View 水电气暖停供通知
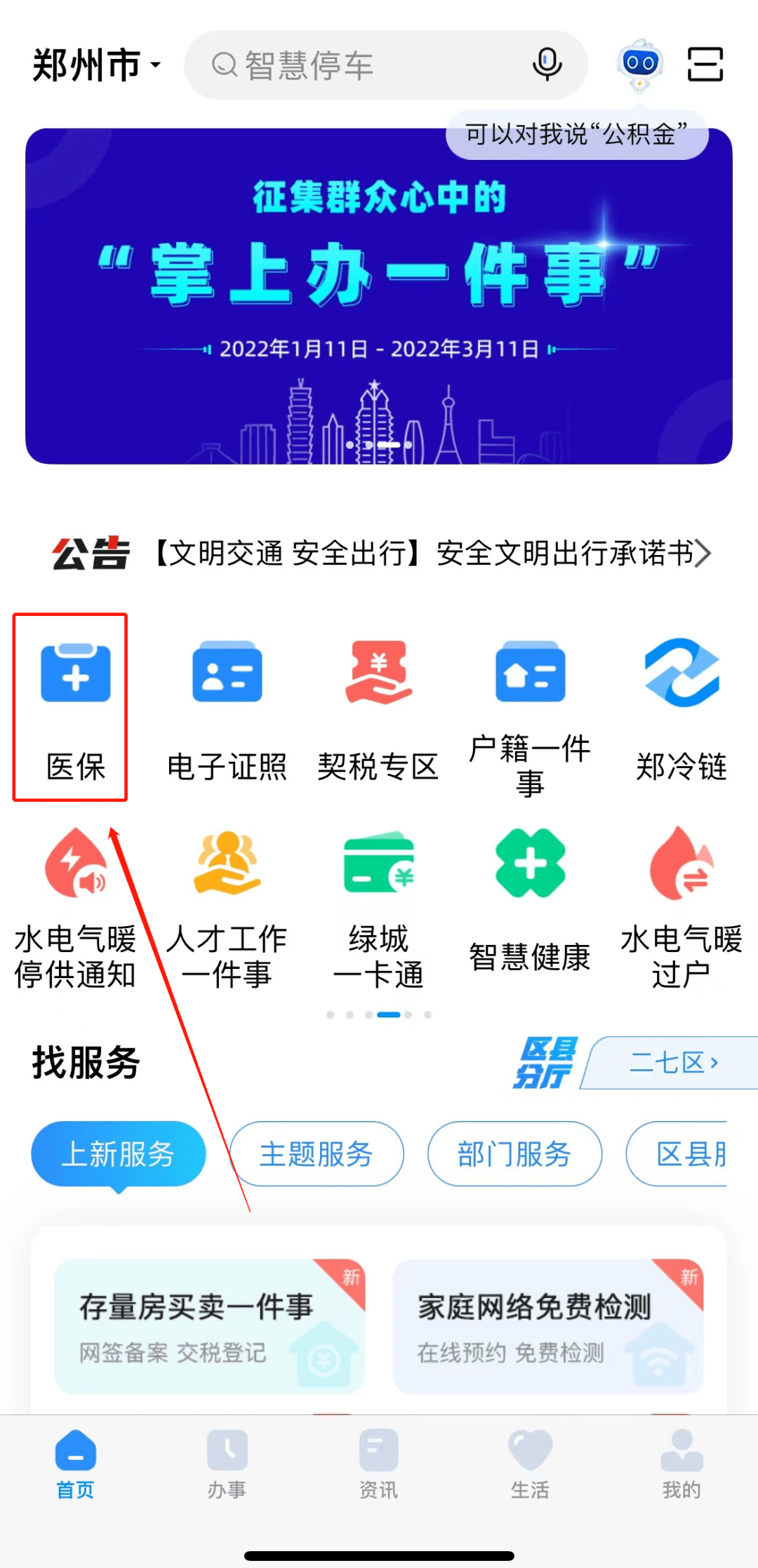Screen dimensions: 758x1568 [x=75, y=906]
